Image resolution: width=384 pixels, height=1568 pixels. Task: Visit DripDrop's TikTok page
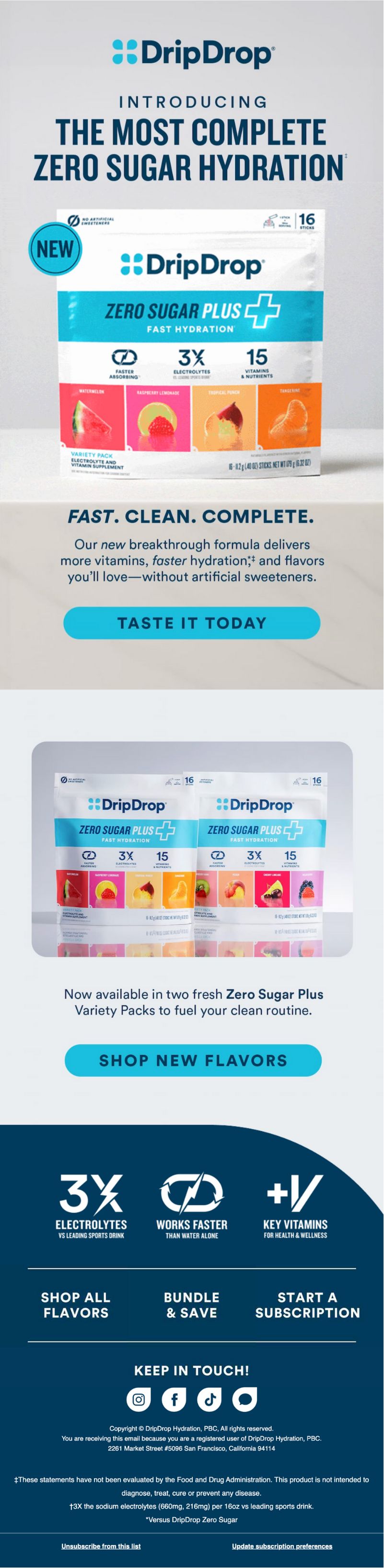click(x=209, y=1399)
